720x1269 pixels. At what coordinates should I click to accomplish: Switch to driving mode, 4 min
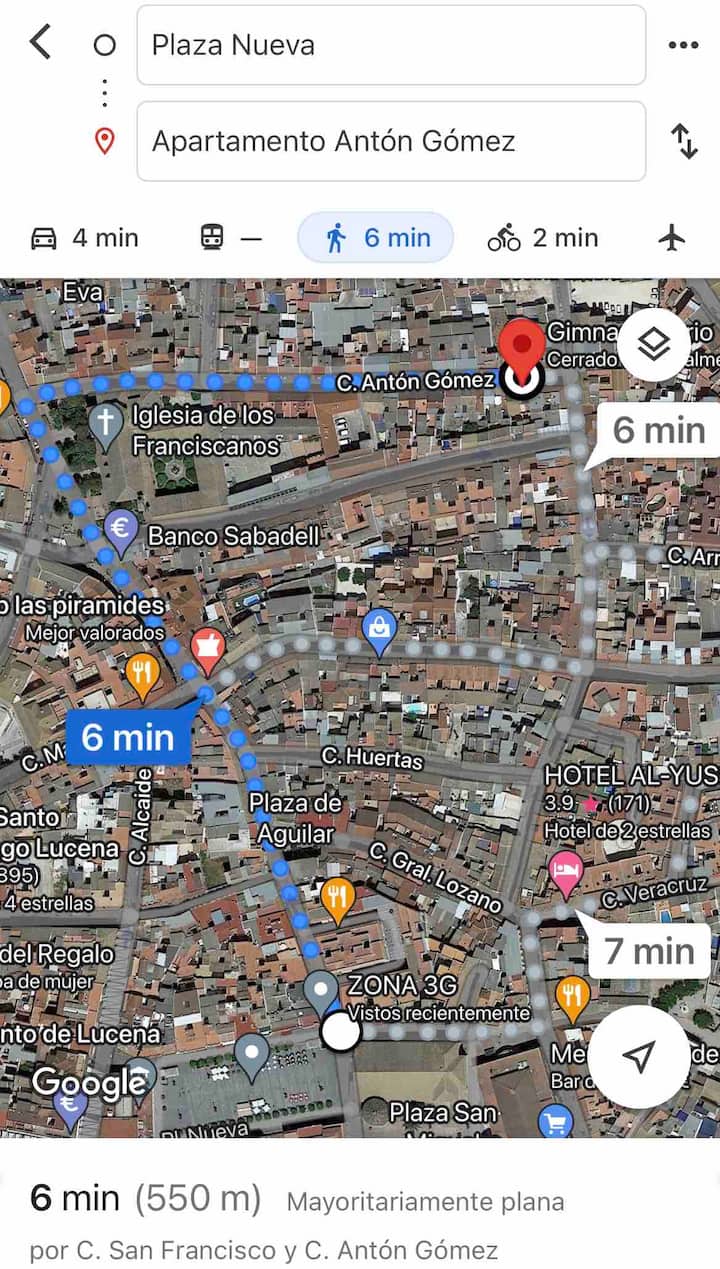(x=85, y=238)
